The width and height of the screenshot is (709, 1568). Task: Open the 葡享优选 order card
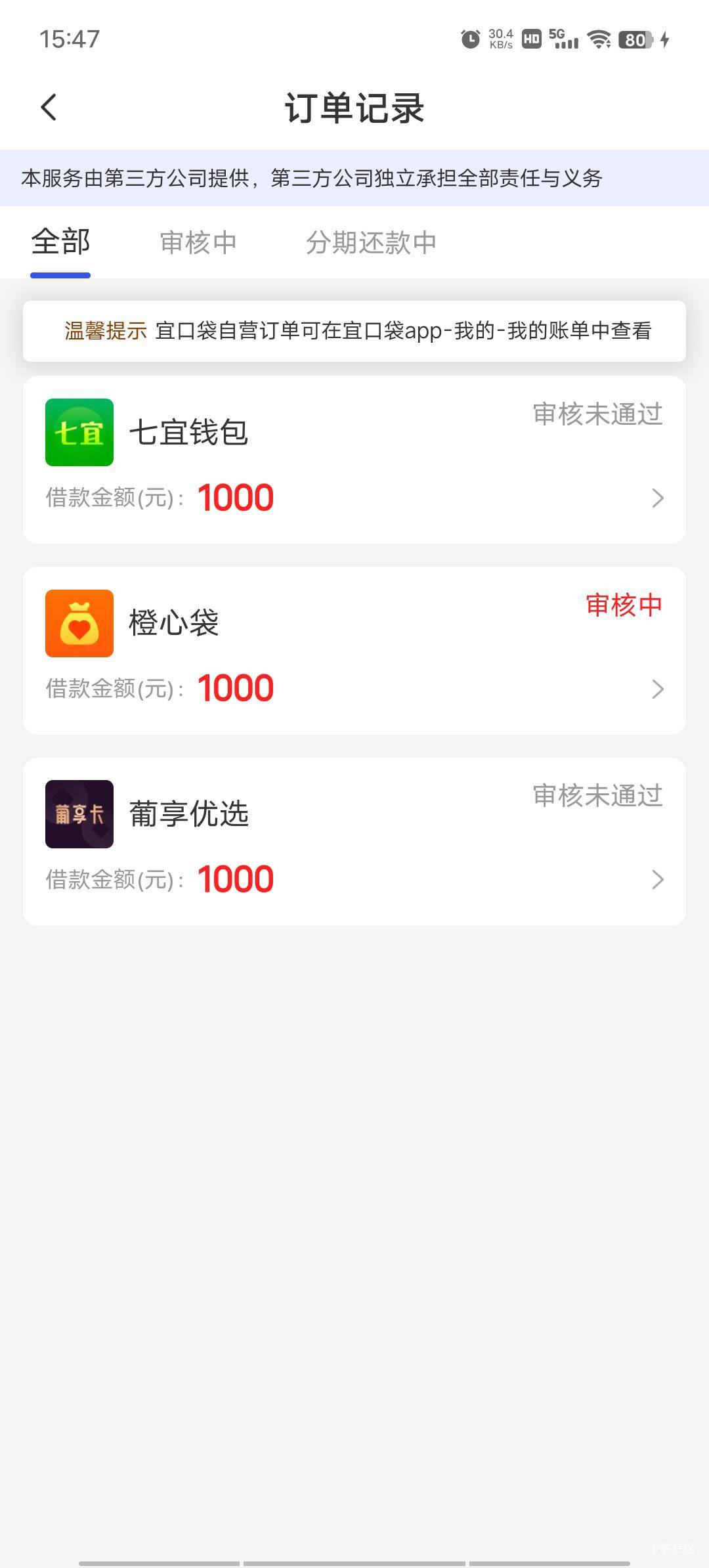(x=354, y=842)
